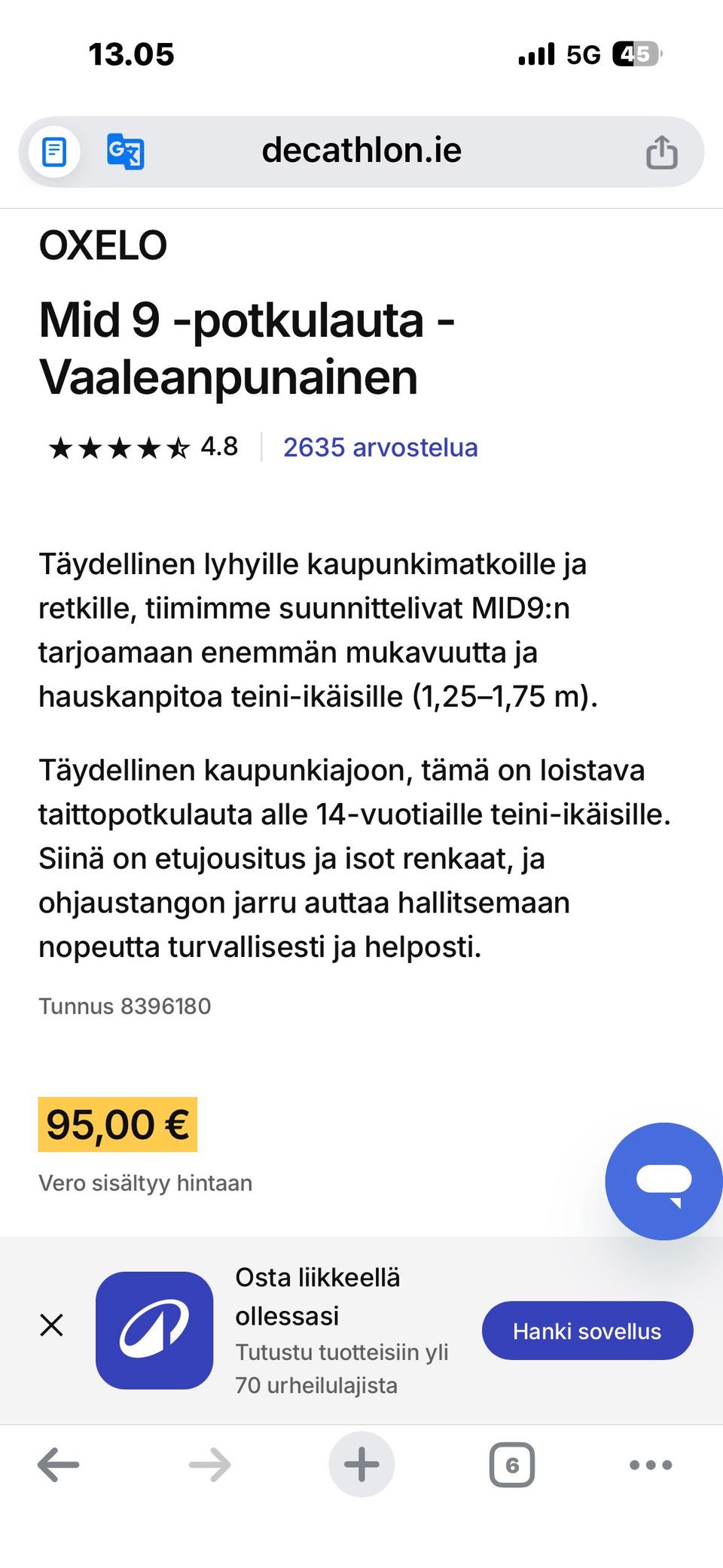The width and height of the screenshot is (723, 1568).
Task: Tap the grayed-out forward arrow
Action: pyautogui.click(x=209, y=1465)
